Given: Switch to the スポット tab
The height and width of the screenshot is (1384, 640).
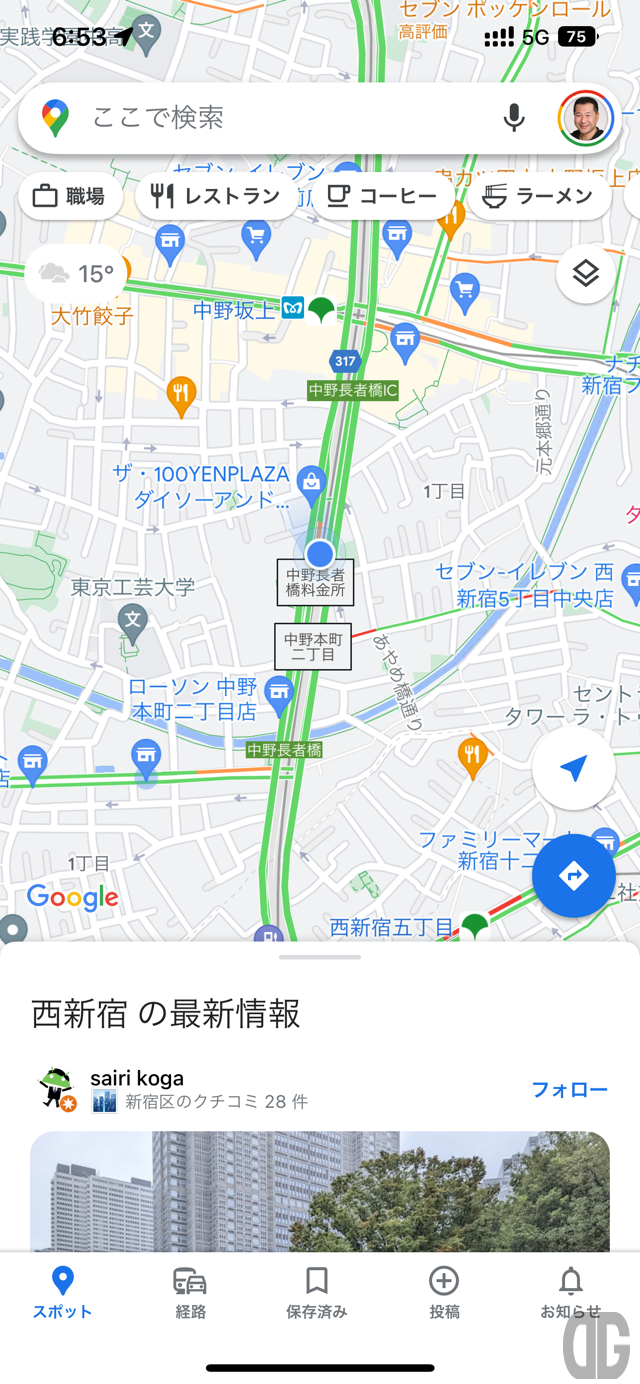Looking at the screenshot, I should 62,1292.
